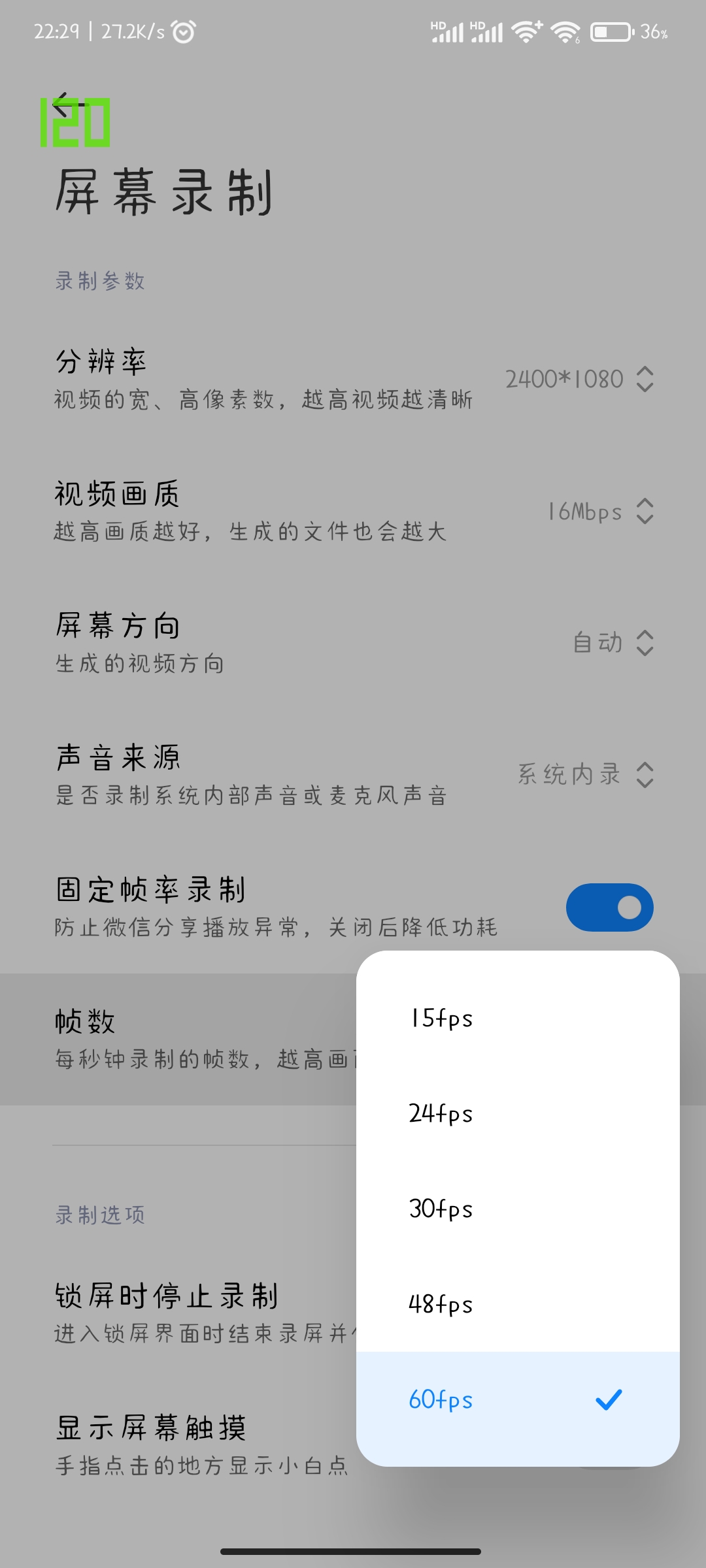Open the 屏幕方向 orientation dropdown
Image resolution: width=706 pixels, height=1568 pixels.
[613, 643]
